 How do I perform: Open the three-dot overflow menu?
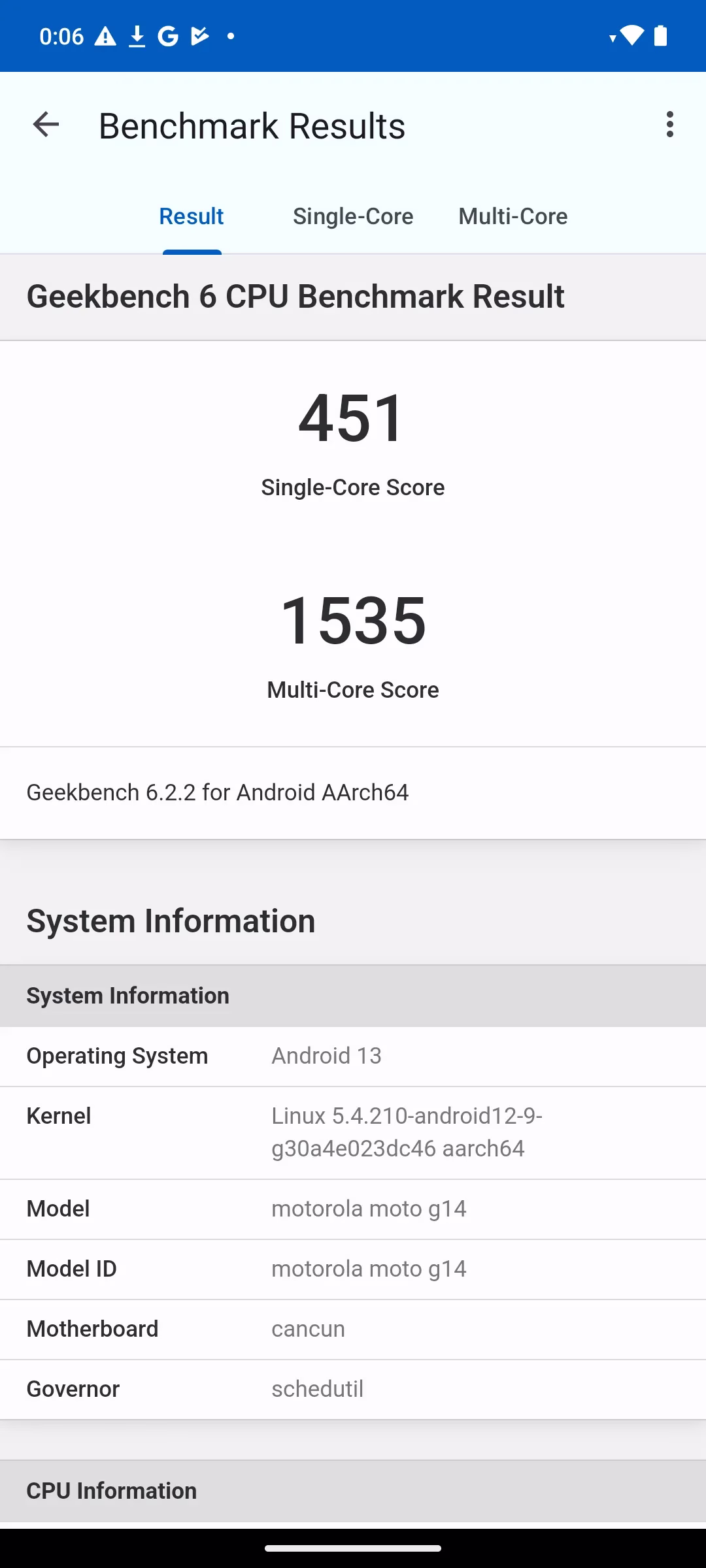tap(669, 125)
